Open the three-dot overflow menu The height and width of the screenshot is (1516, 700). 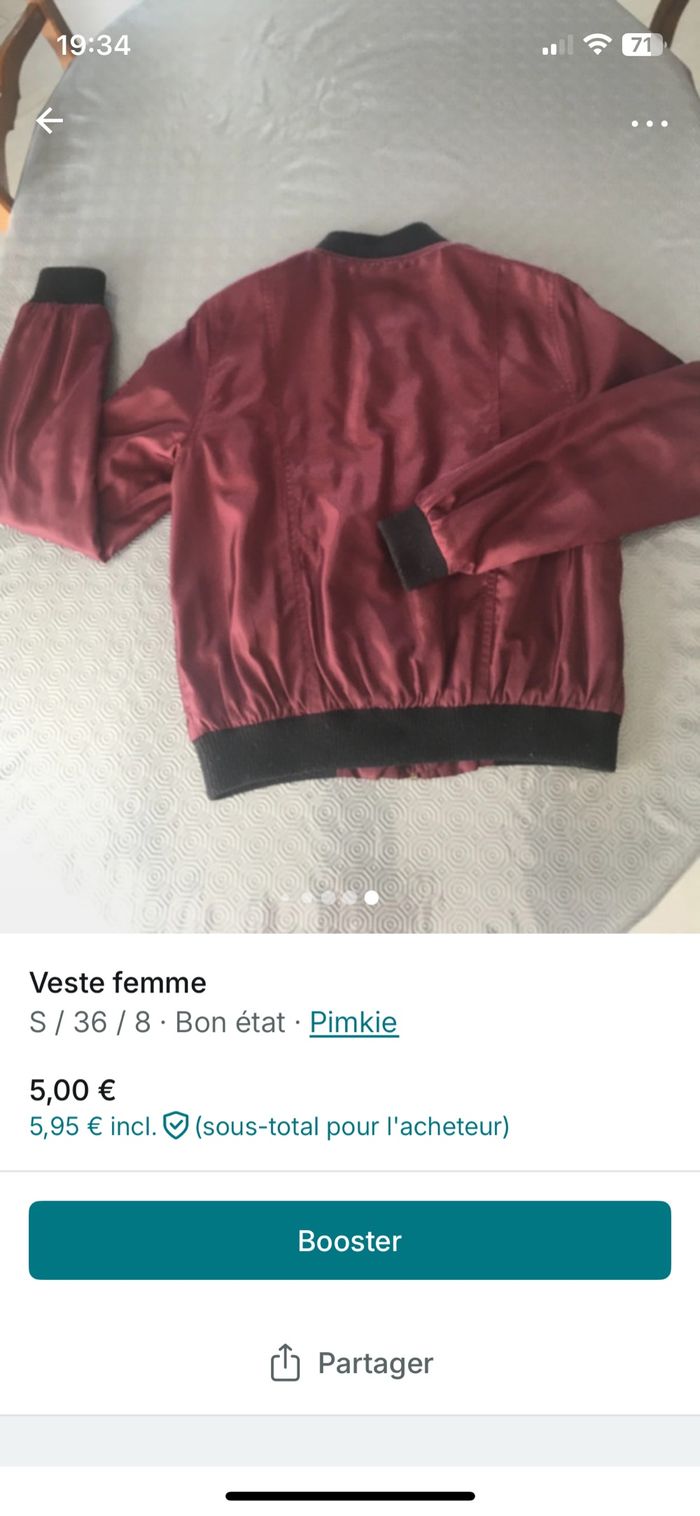coord(649,124)
